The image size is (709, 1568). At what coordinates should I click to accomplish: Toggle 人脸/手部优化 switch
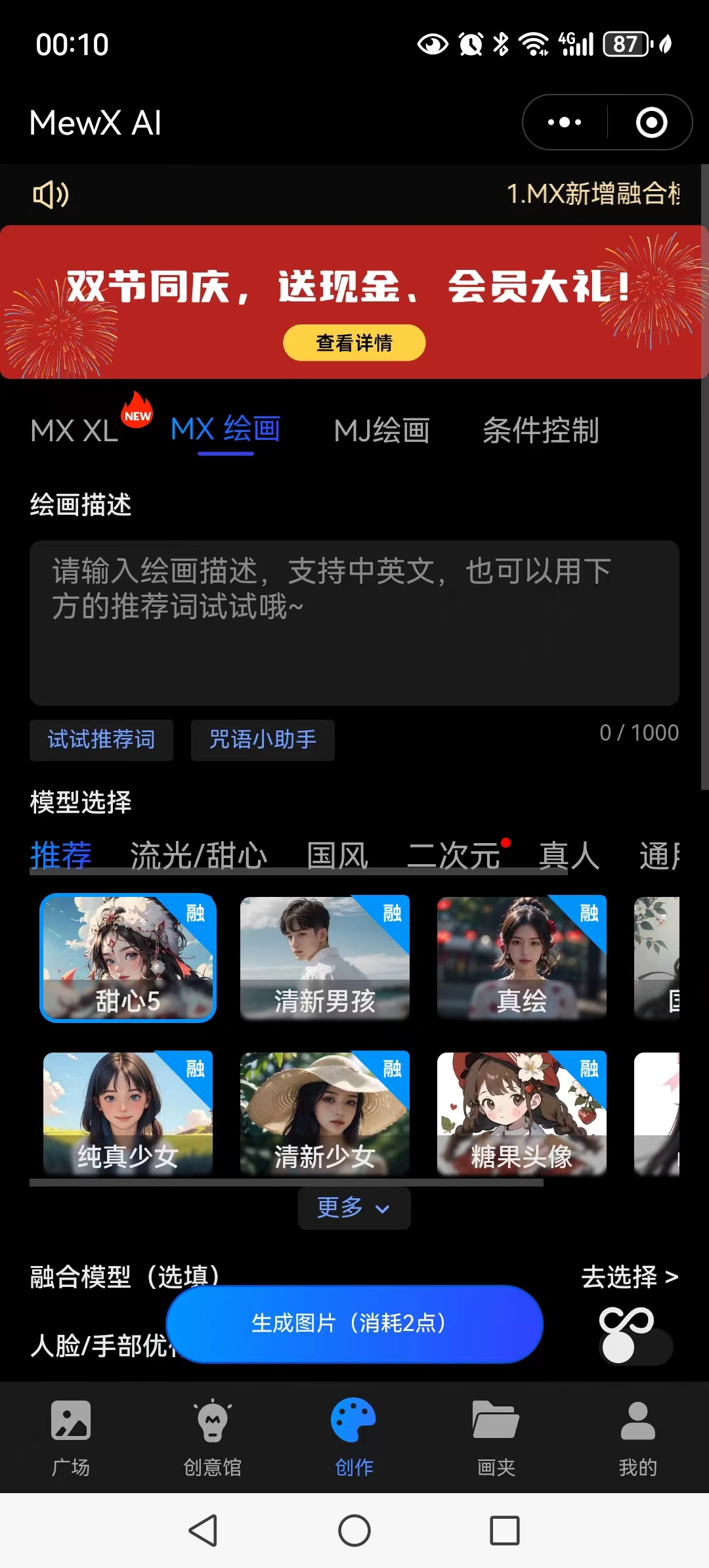tap(635, 1346)
